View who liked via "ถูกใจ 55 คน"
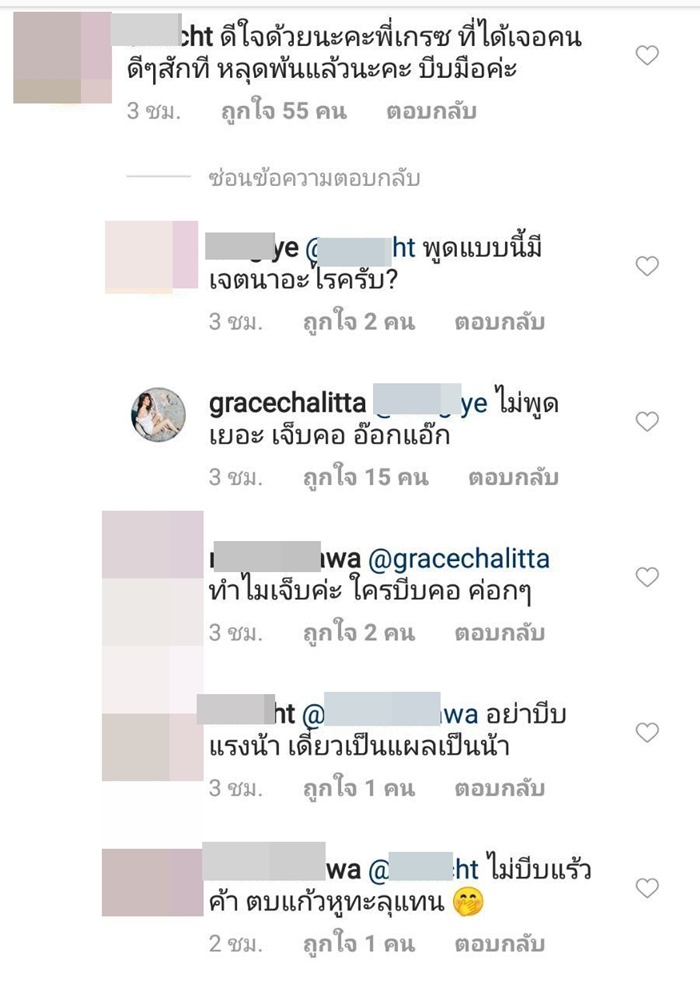Image resolution: width=700 pixels, height=994 pixels. (283, 112)
